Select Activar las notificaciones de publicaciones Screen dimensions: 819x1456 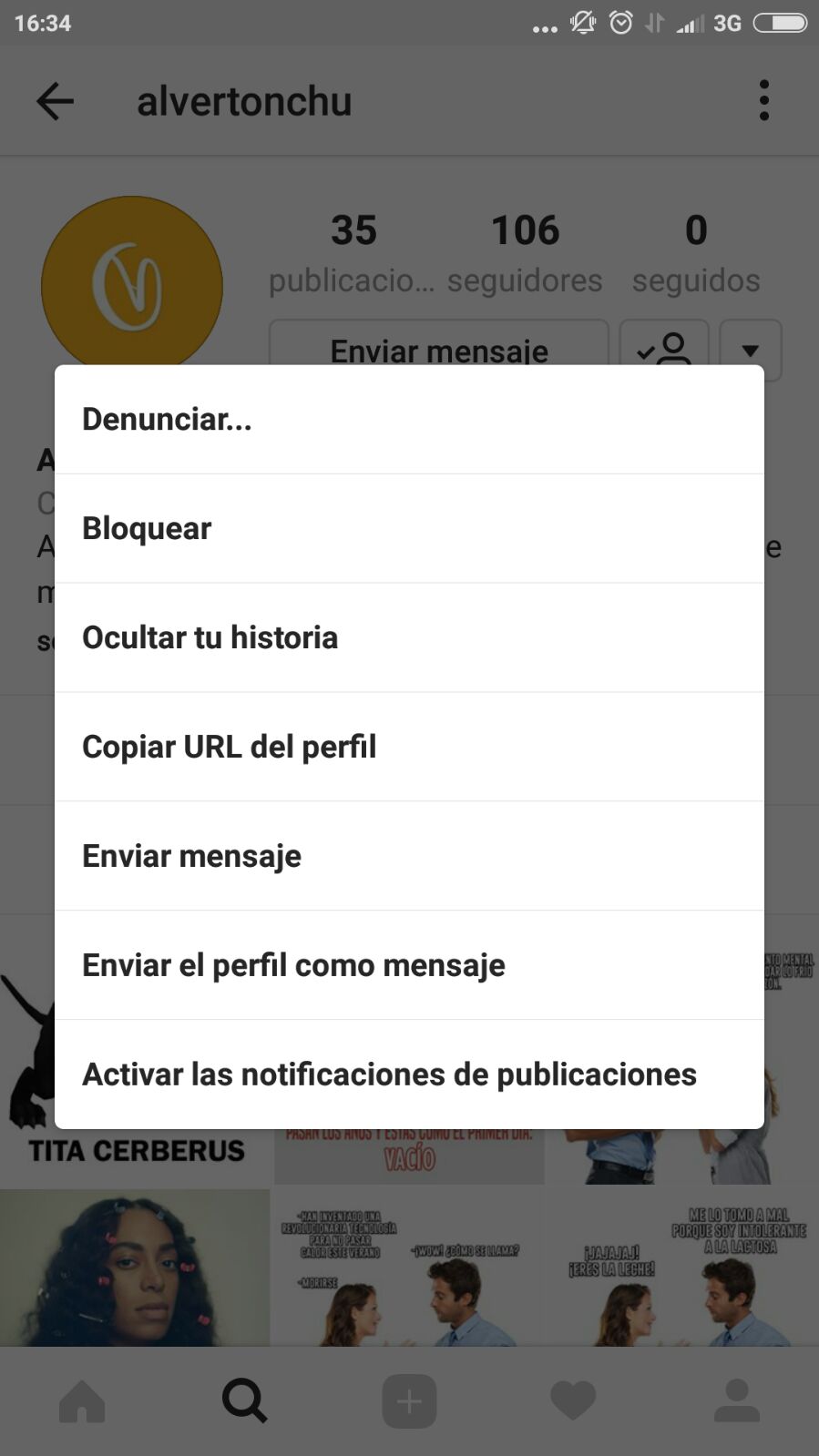tap(409, 1075)
